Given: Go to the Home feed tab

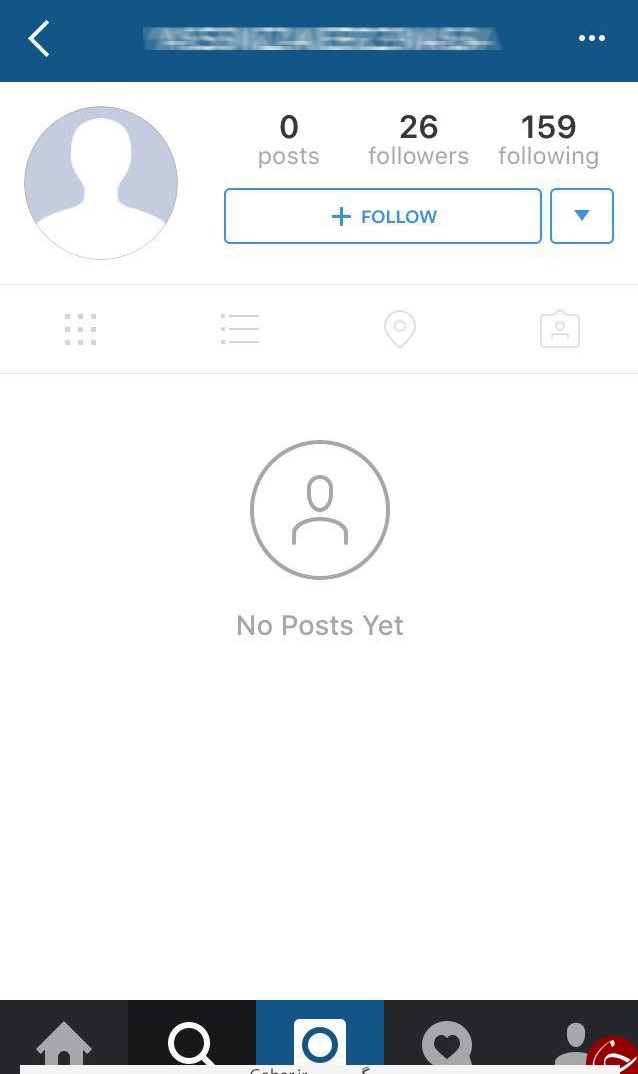Looking at the screenshot, I should (64, 1040).
